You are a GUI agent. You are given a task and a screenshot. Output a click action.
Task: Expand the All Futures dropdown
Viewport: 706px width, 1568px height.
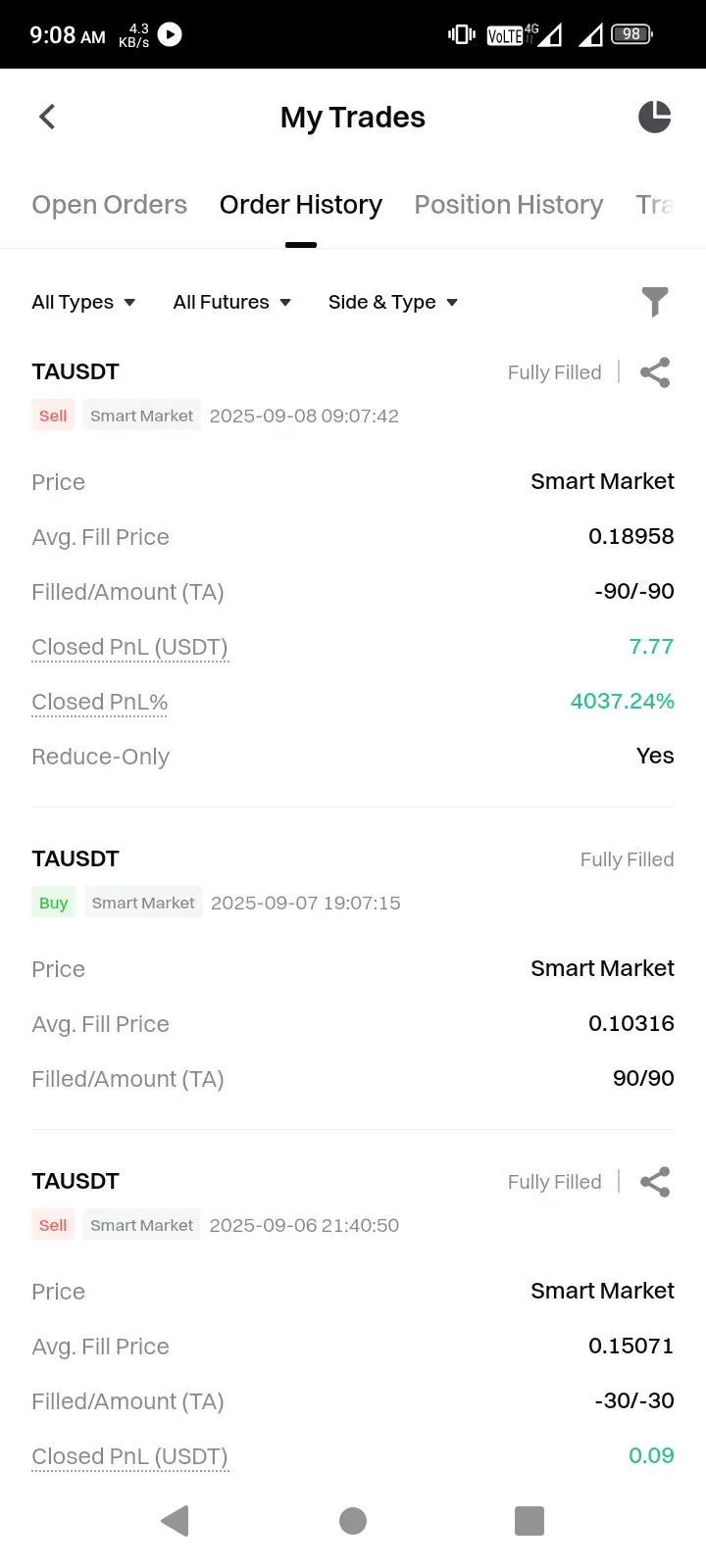point(231,303)
